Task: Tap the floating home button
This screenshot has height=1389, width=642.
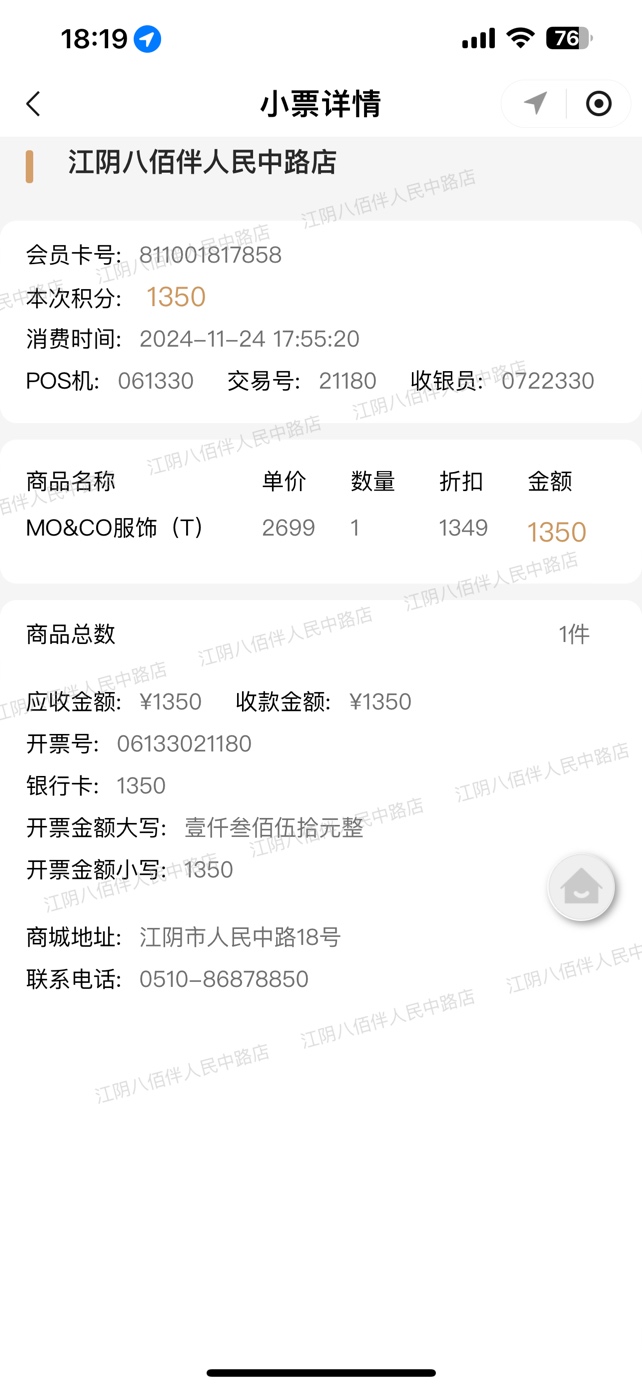Action: (581, 887)
